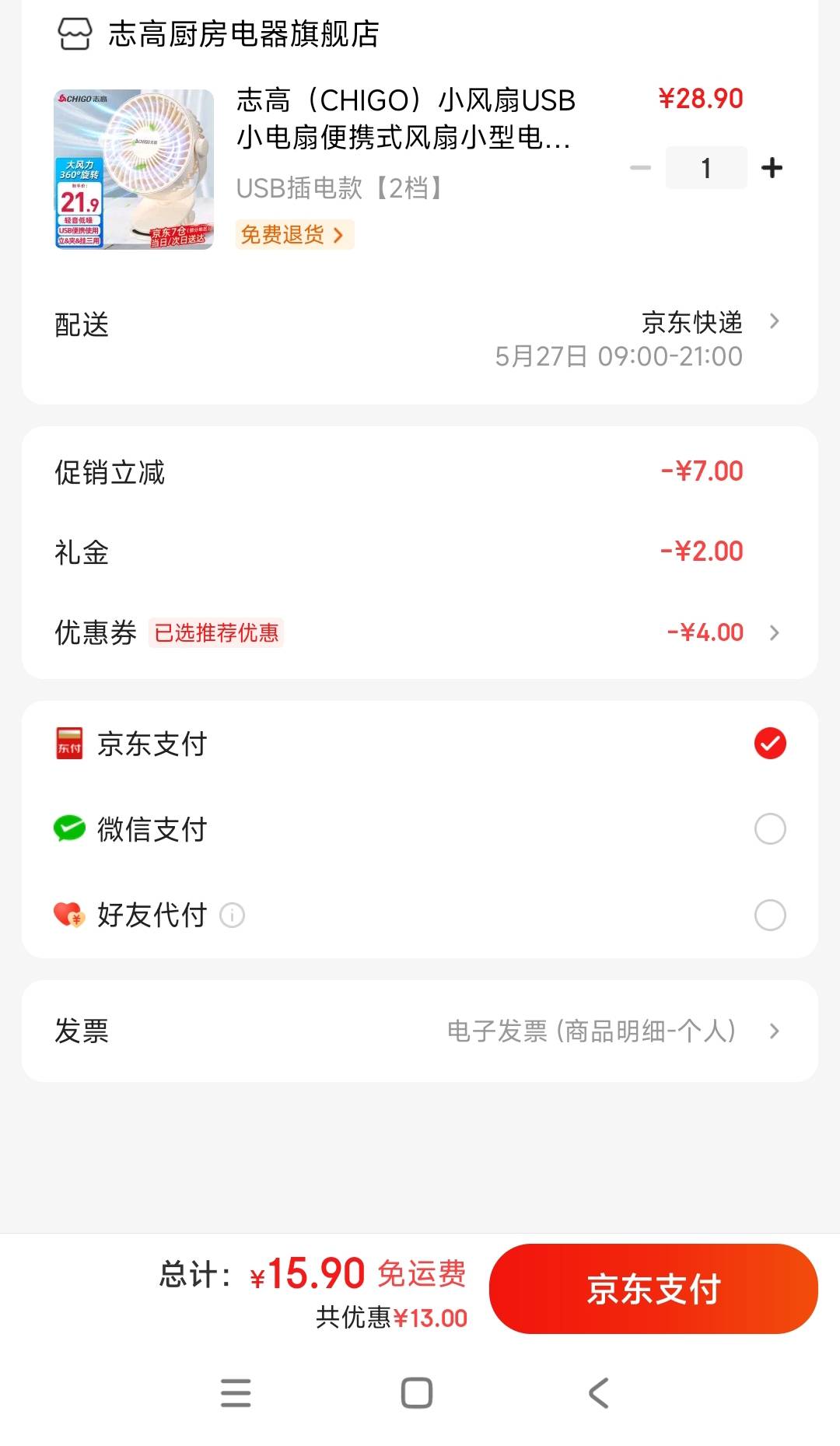This screenshot has width=840, height=1446.
Task: Select 京东支付 as the payment method
Action: 770,744
